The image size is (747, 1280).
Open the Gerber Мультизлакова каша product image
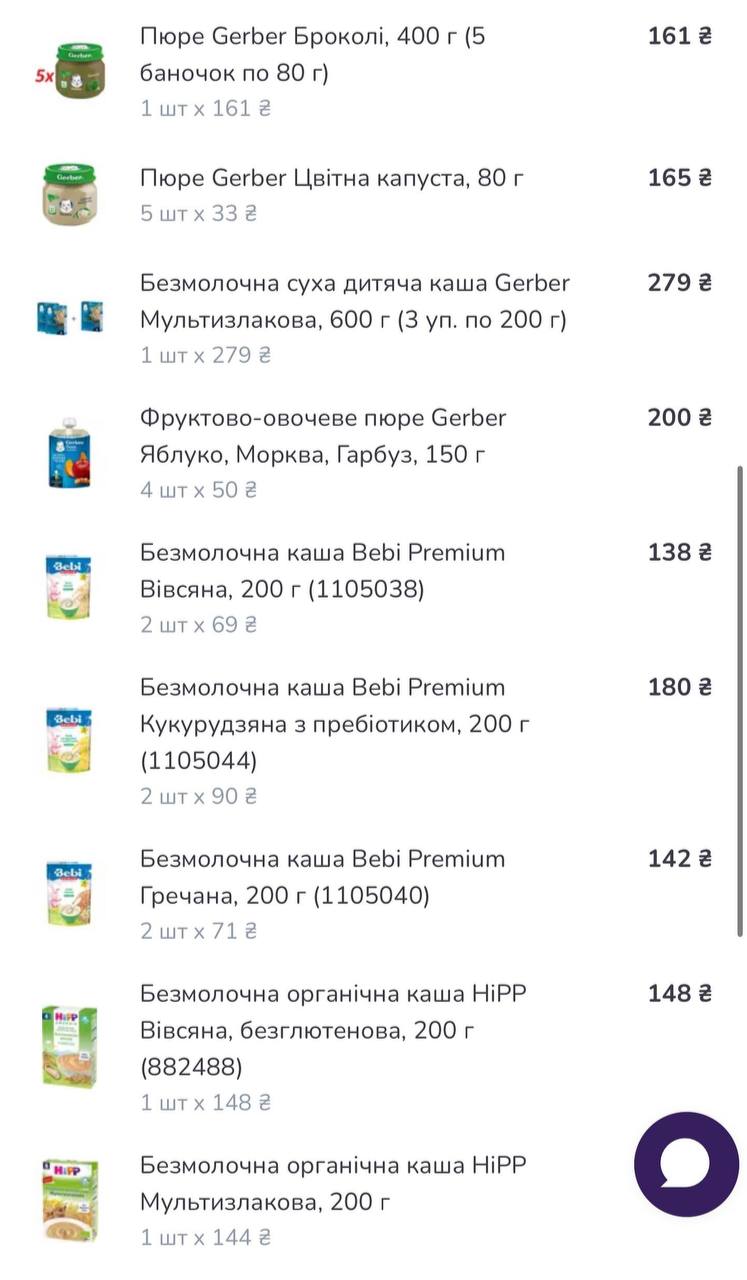69,315
